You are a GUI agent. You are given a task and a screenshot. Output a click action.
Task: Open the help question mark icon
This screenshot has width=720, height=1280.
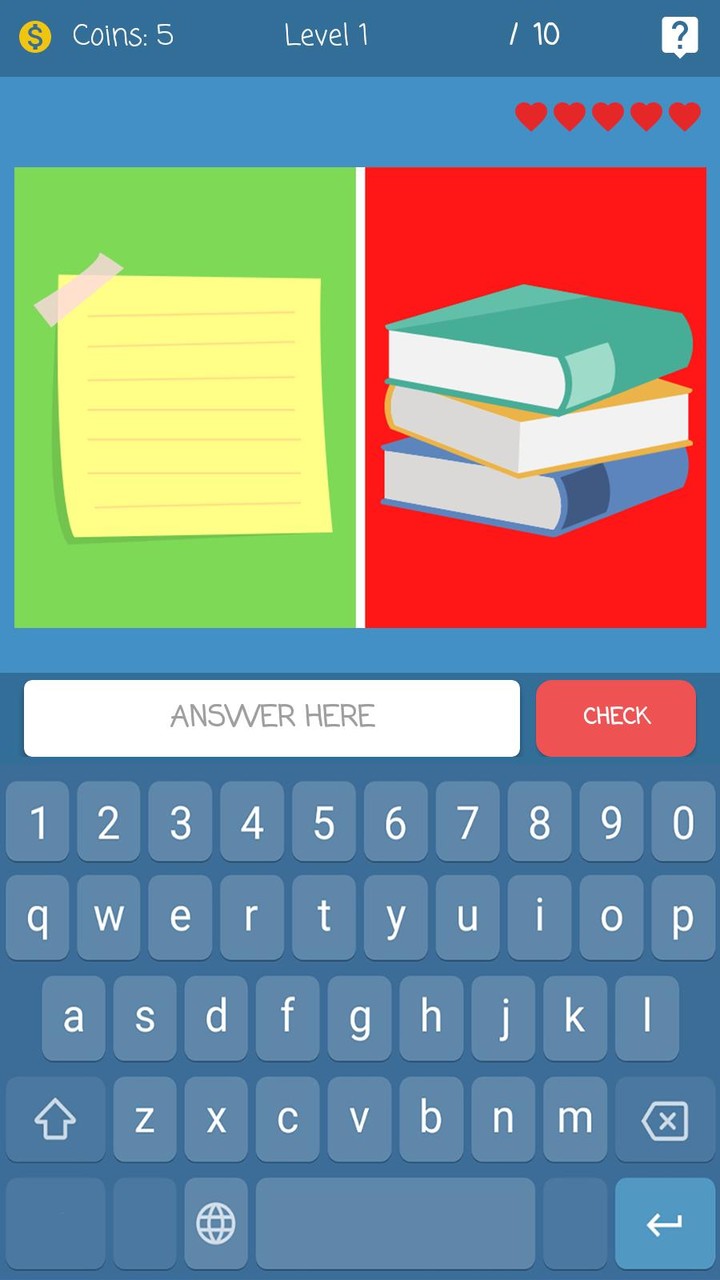(680, 36)
